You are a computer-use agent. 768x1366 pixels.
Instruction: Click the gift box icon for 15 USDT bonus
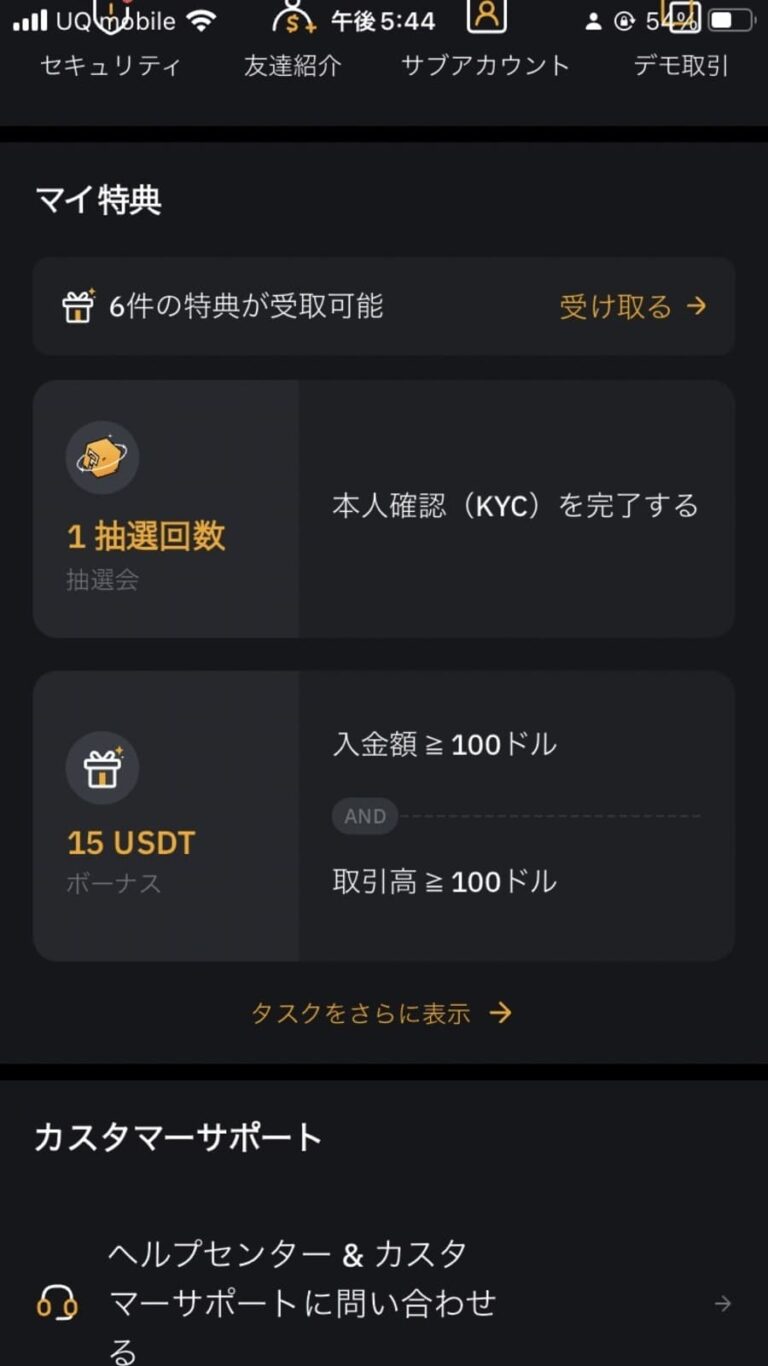[x=101, y=768]
